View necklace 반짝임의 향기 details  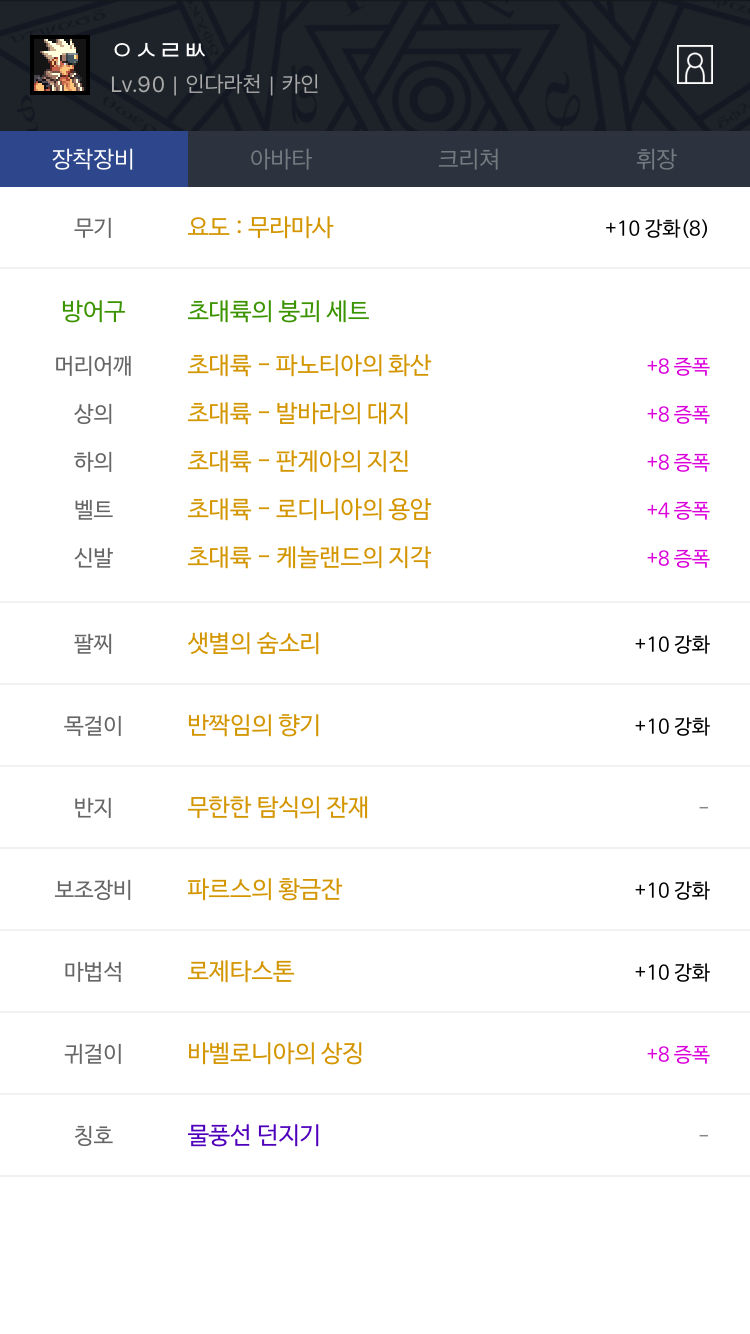click(x=253, y=725)
